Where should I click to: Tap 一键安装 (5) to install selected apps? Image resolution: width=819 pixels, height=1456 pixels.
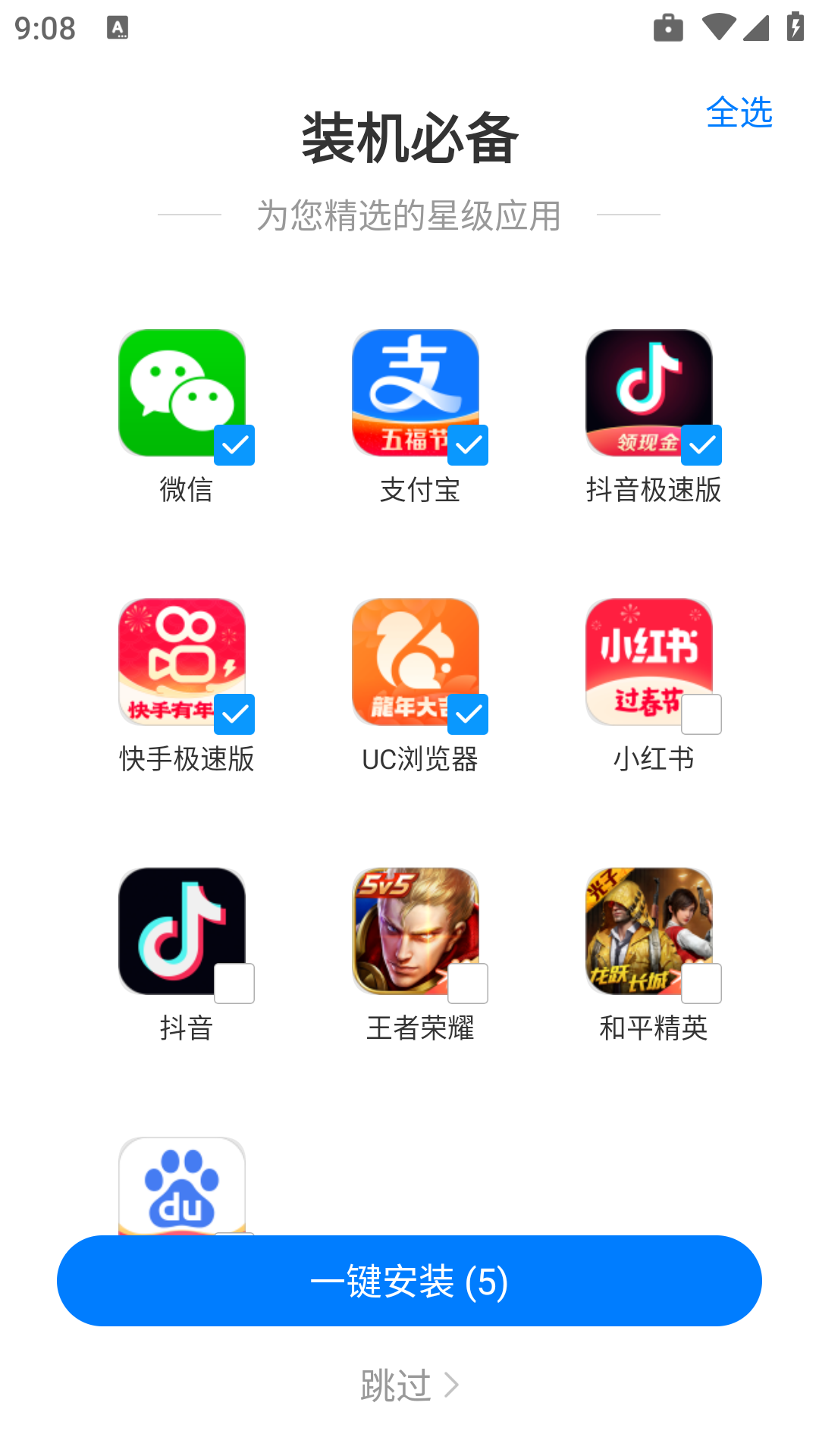pyautogui.click(x=409, y=1281)
